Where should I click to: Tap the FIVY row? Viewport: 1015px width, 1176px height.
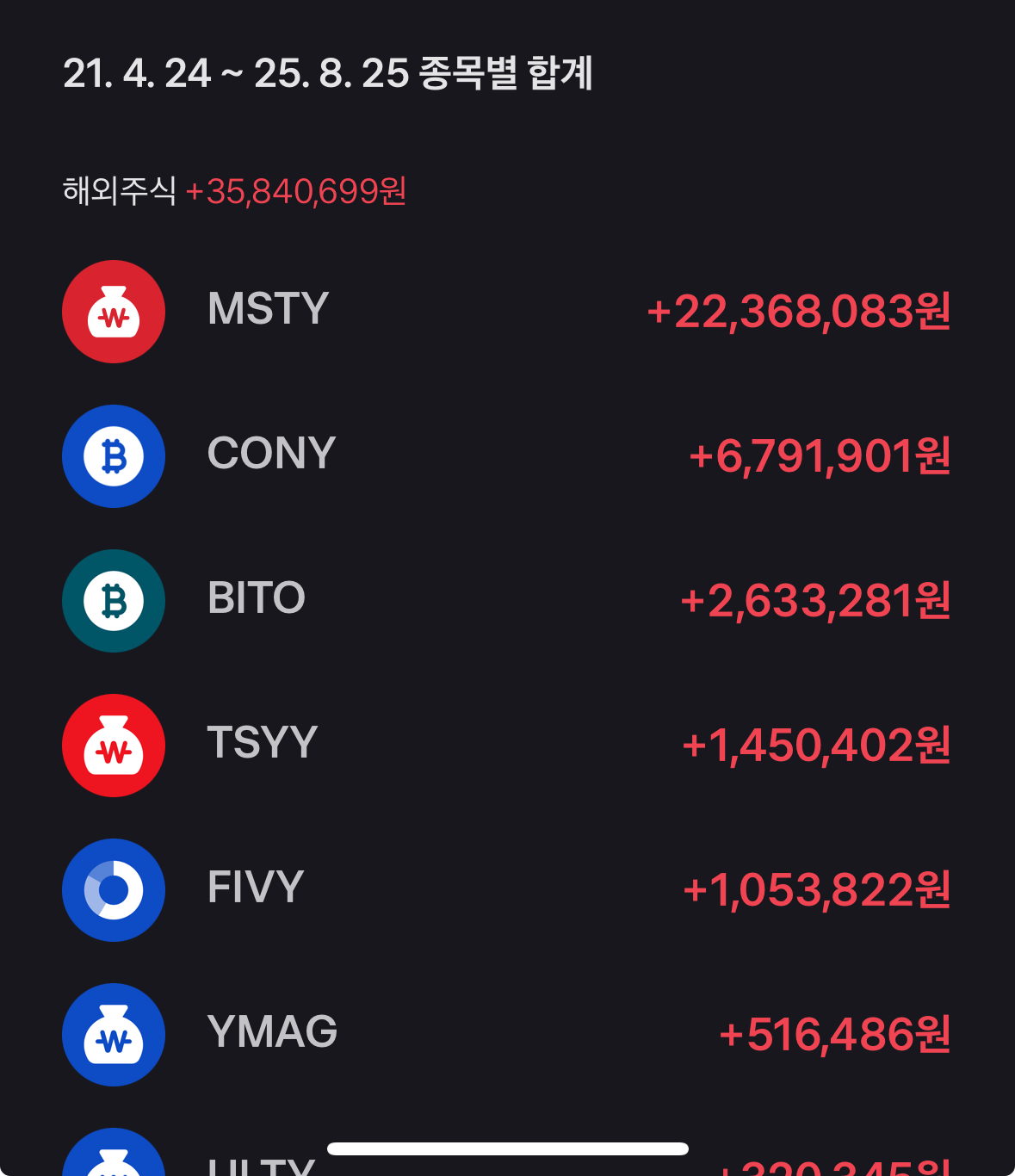(x=506, y=889)
